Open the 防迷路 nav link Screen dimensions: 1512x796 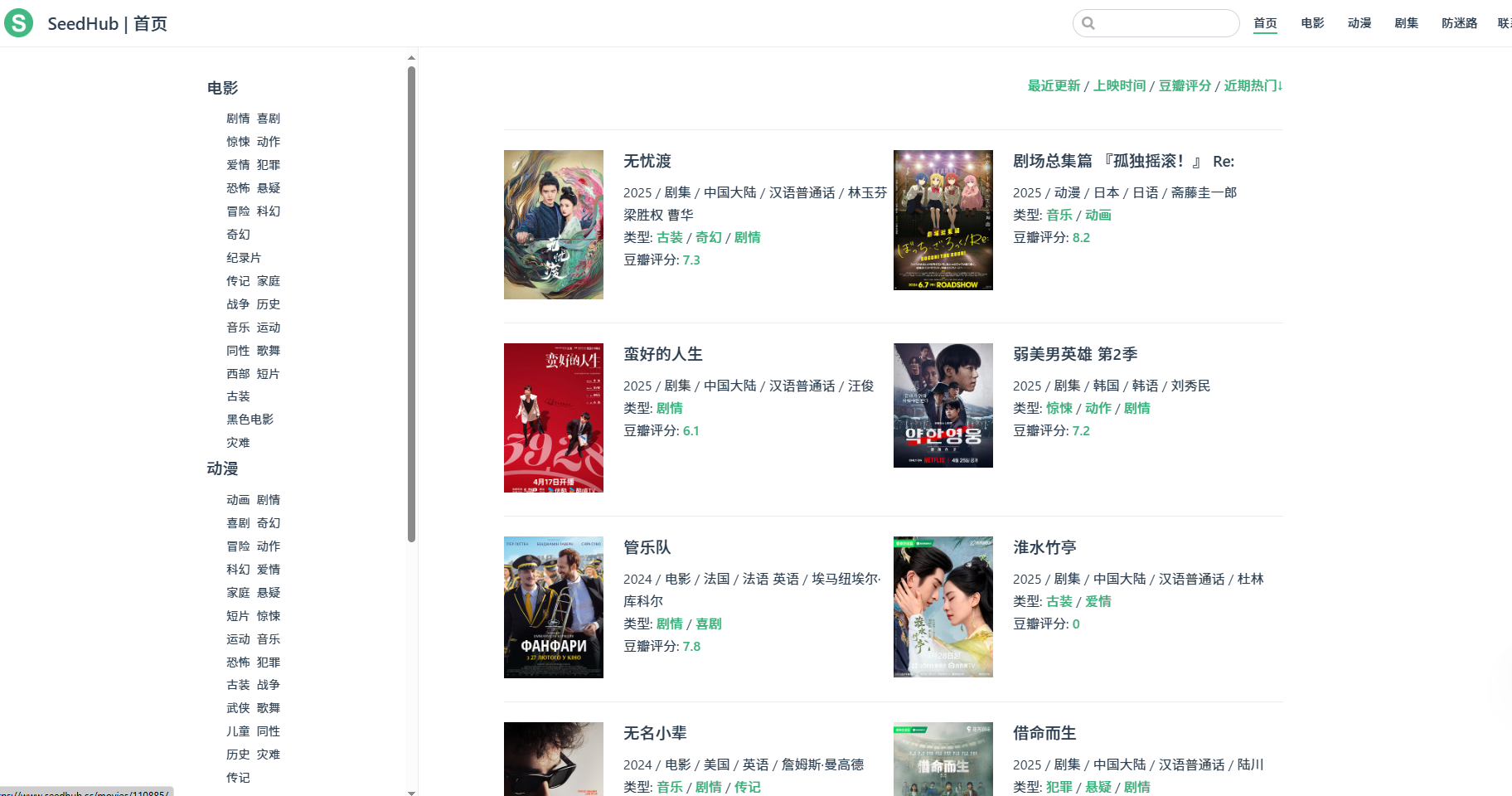[x=1459, y=23]
